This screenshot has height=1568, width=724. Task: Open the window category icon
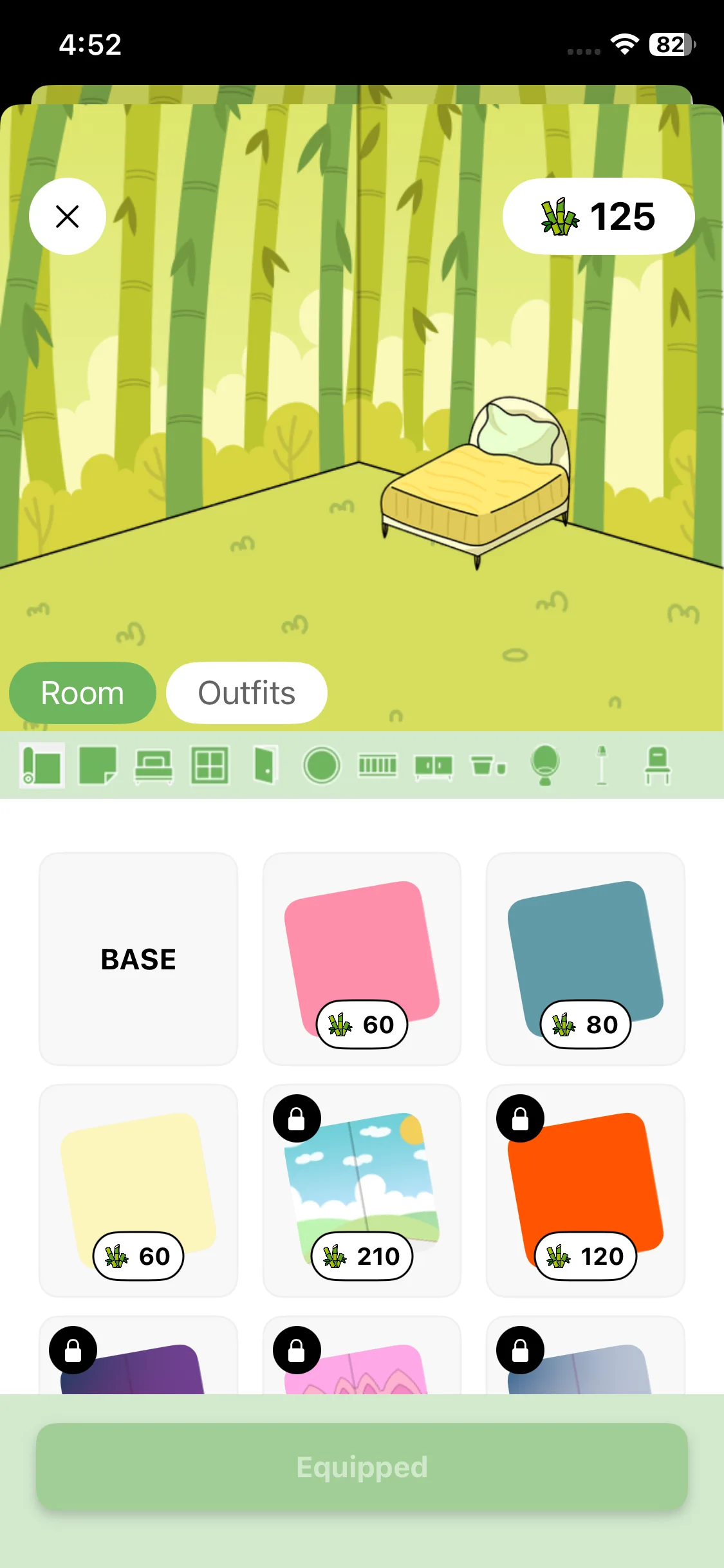pos(209,765)
